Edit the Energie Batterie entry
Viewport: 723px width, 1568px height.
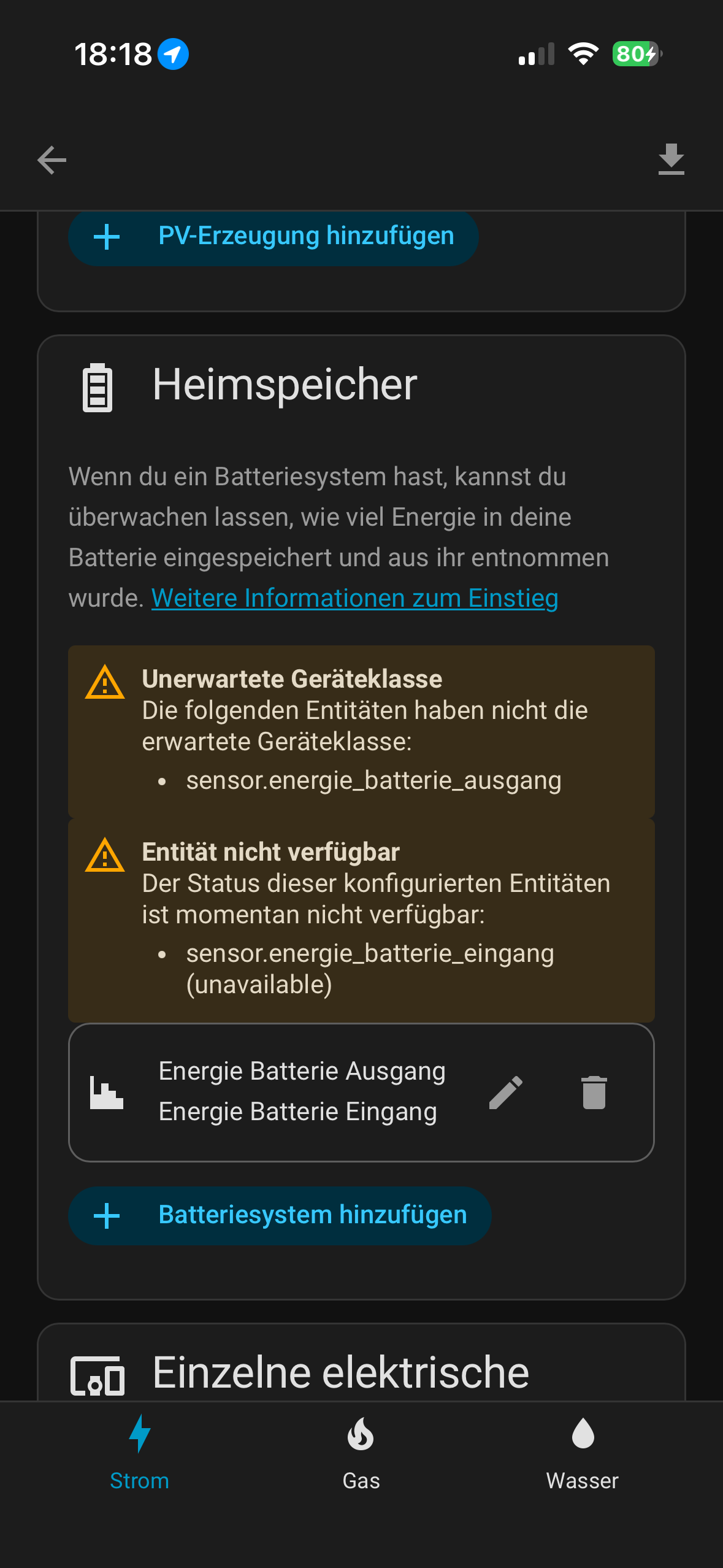click(506, 1093)
